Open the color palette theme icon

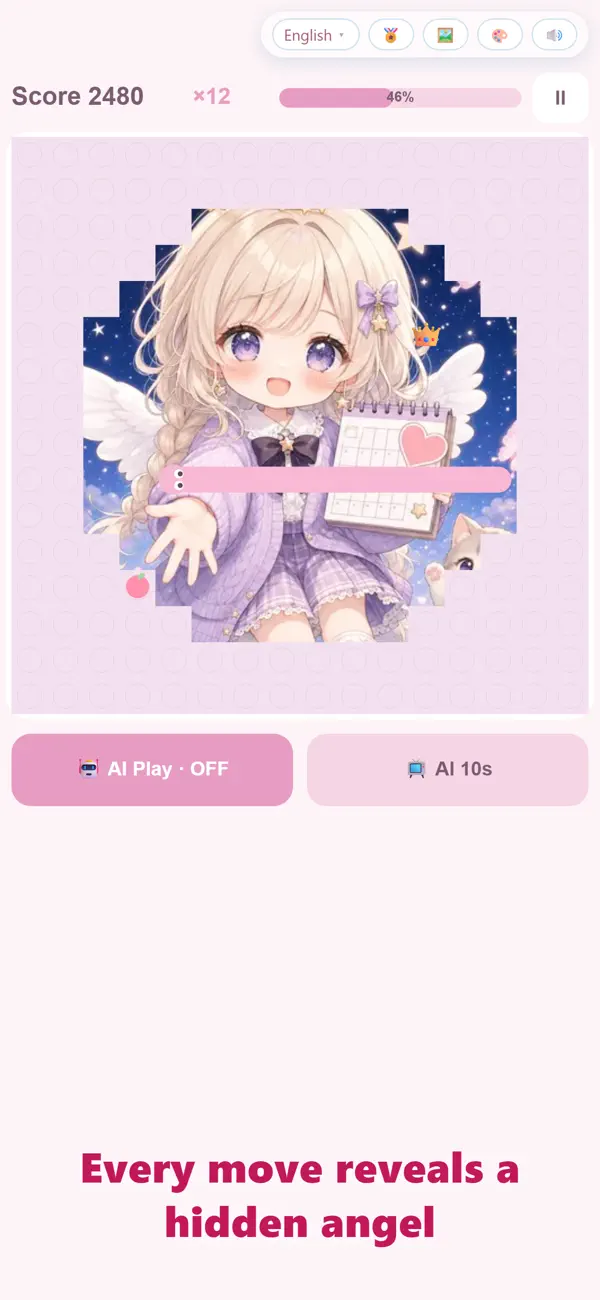point(500,35)
